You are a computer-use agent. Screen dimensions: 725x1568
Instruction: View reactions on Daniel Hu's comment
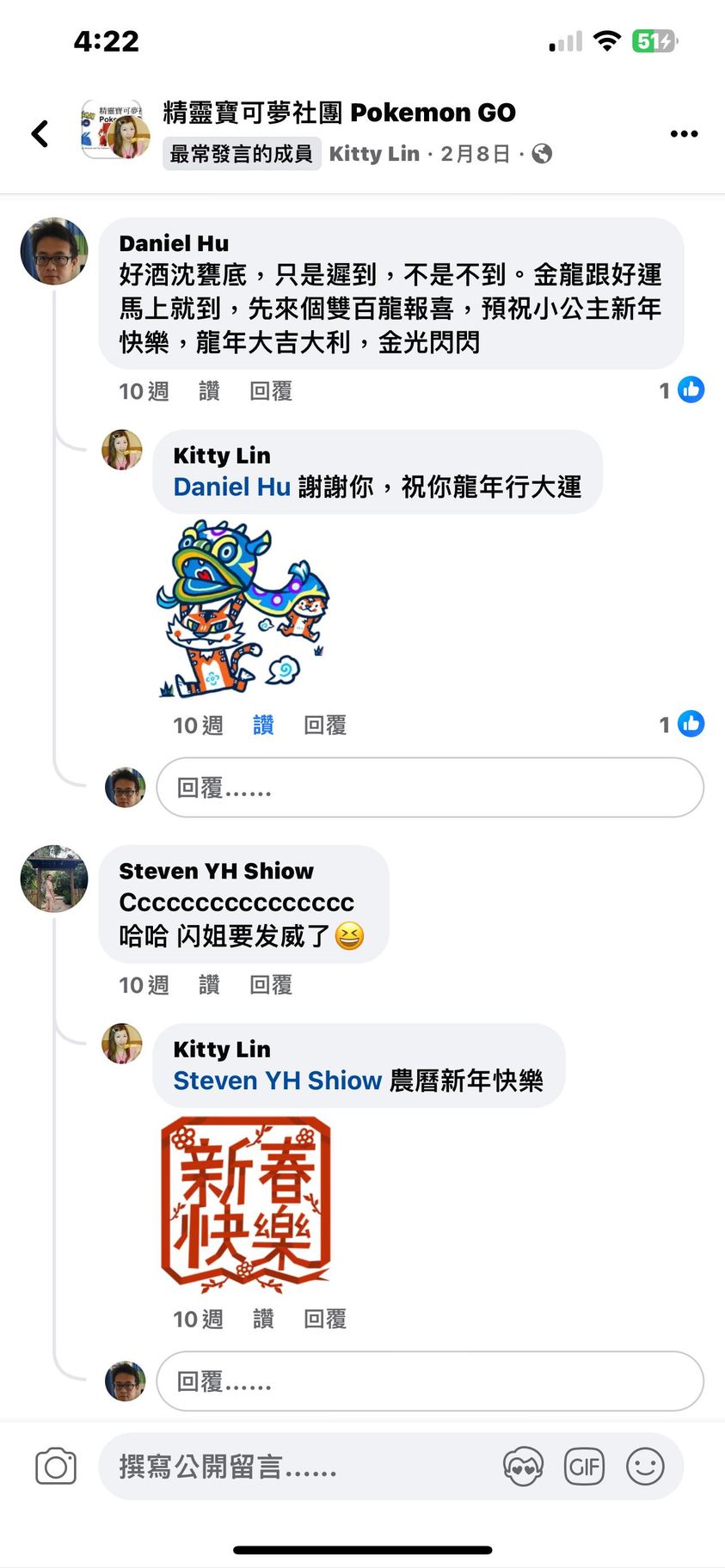coord(682,390)
